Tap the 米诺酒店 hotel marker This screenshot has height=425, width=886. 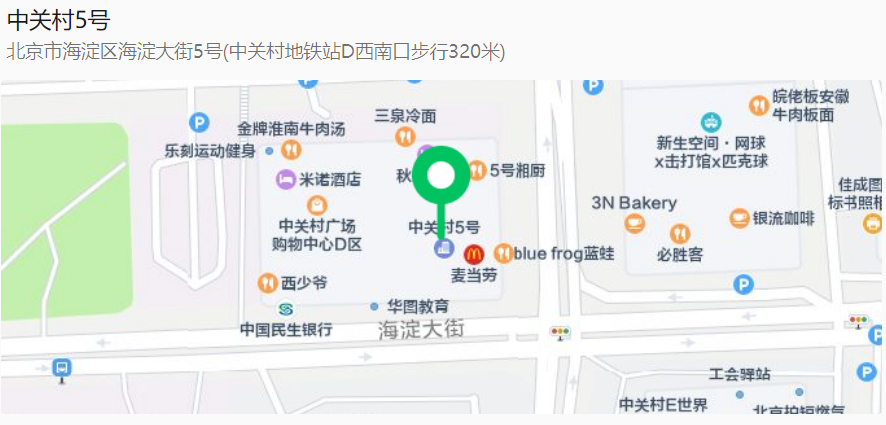[286, 179]
